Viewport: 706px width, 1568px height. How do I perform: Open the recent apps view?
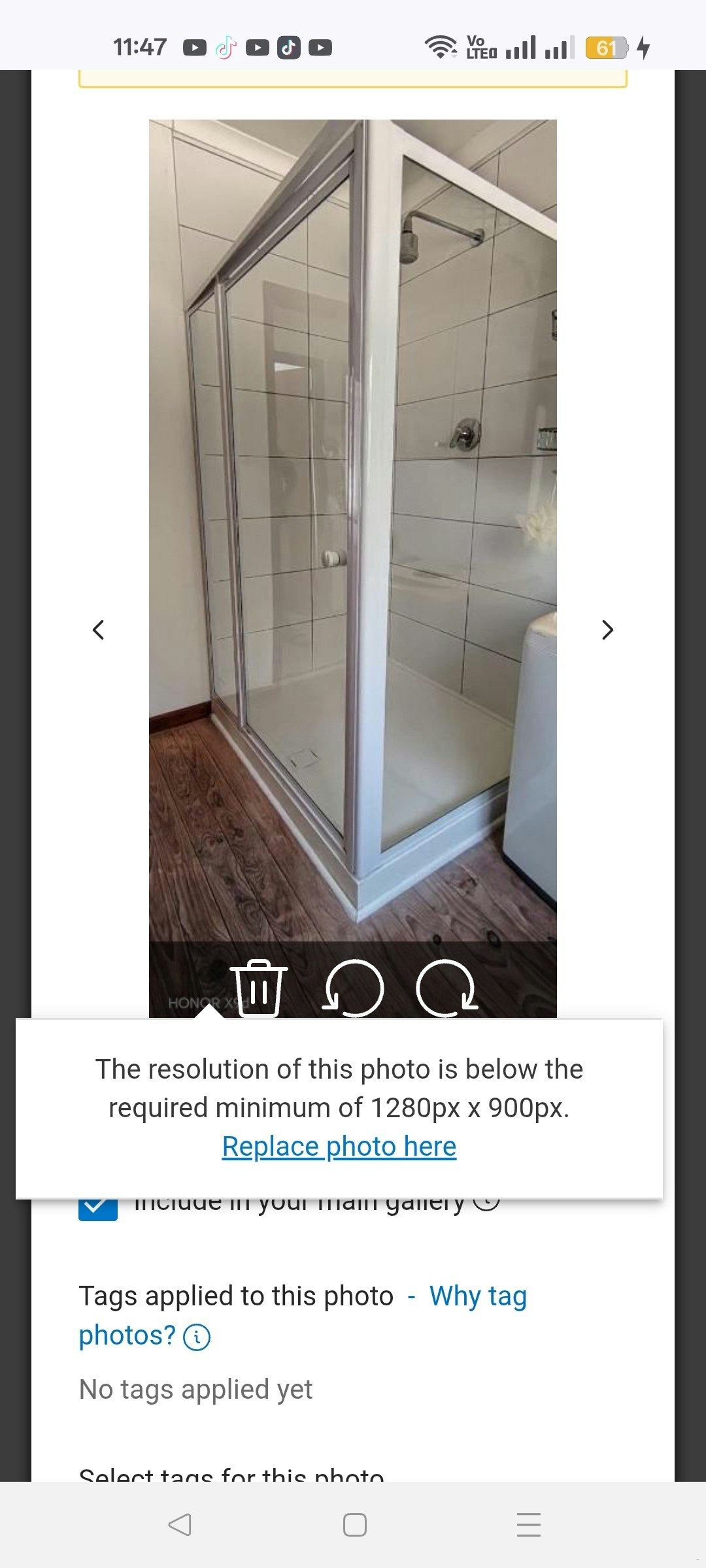(x=528, y=1525)
